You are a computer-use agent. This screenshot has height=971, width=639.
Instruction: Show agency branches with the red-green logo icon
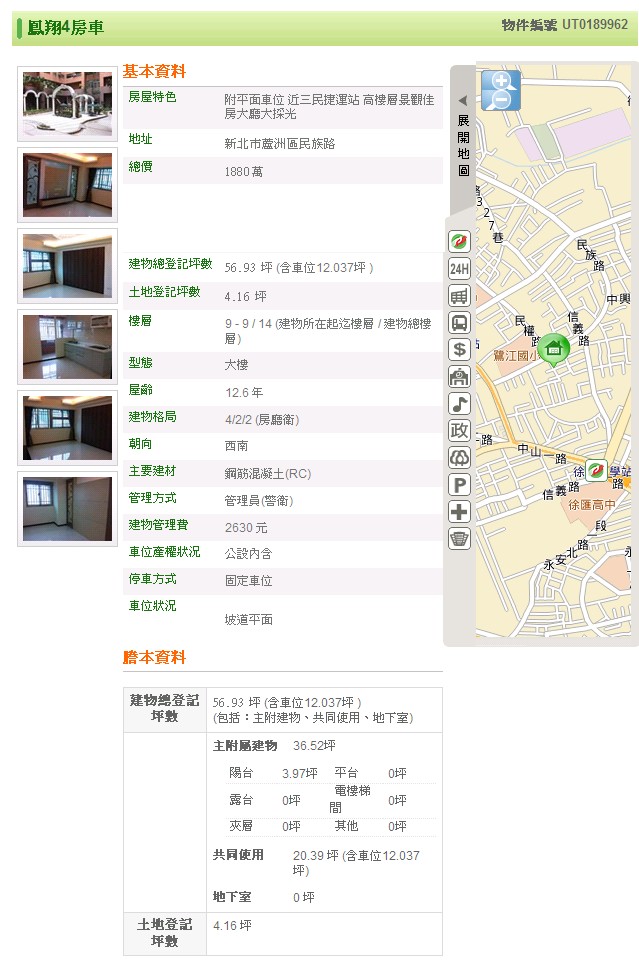coord(459,242)
